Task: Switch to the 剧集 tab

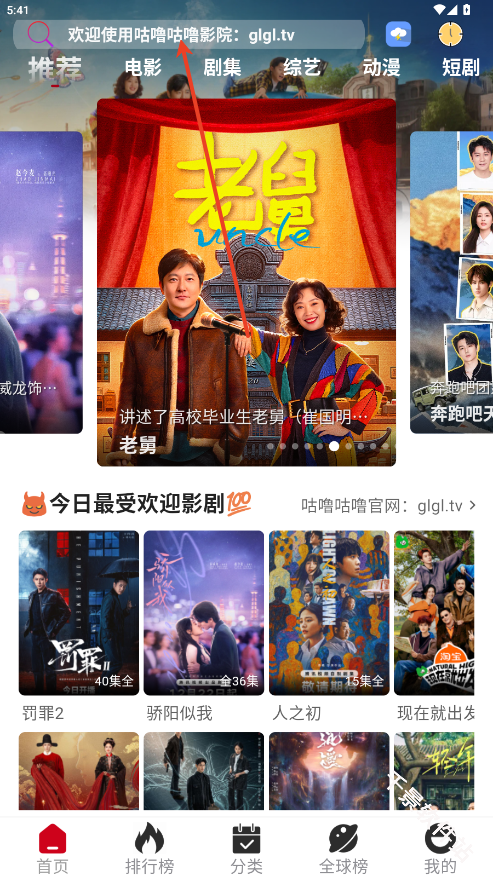Action: pos(222,68)
